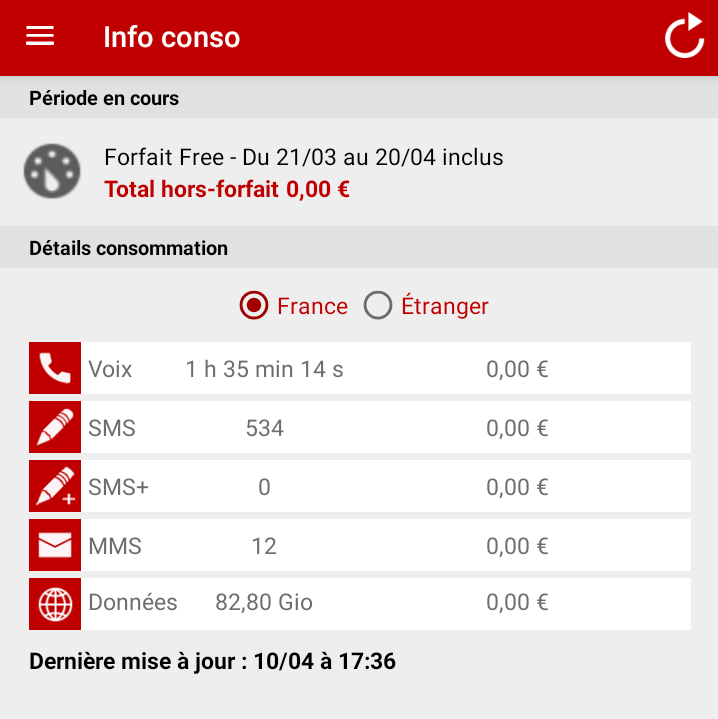Open the hamburger navigation menu

point(40,36)
